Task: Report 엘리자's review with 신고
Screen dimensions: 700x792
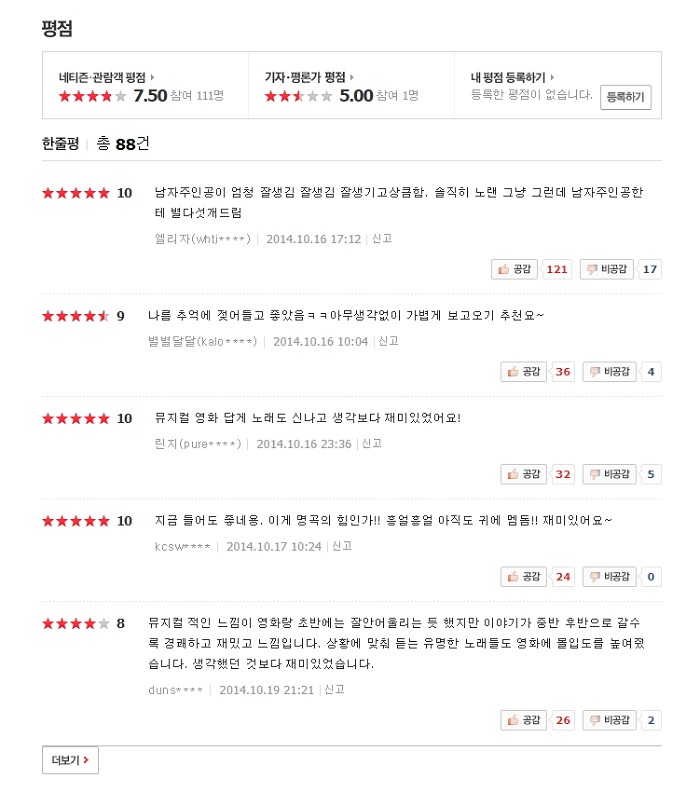Action: [x=382, y=239]
